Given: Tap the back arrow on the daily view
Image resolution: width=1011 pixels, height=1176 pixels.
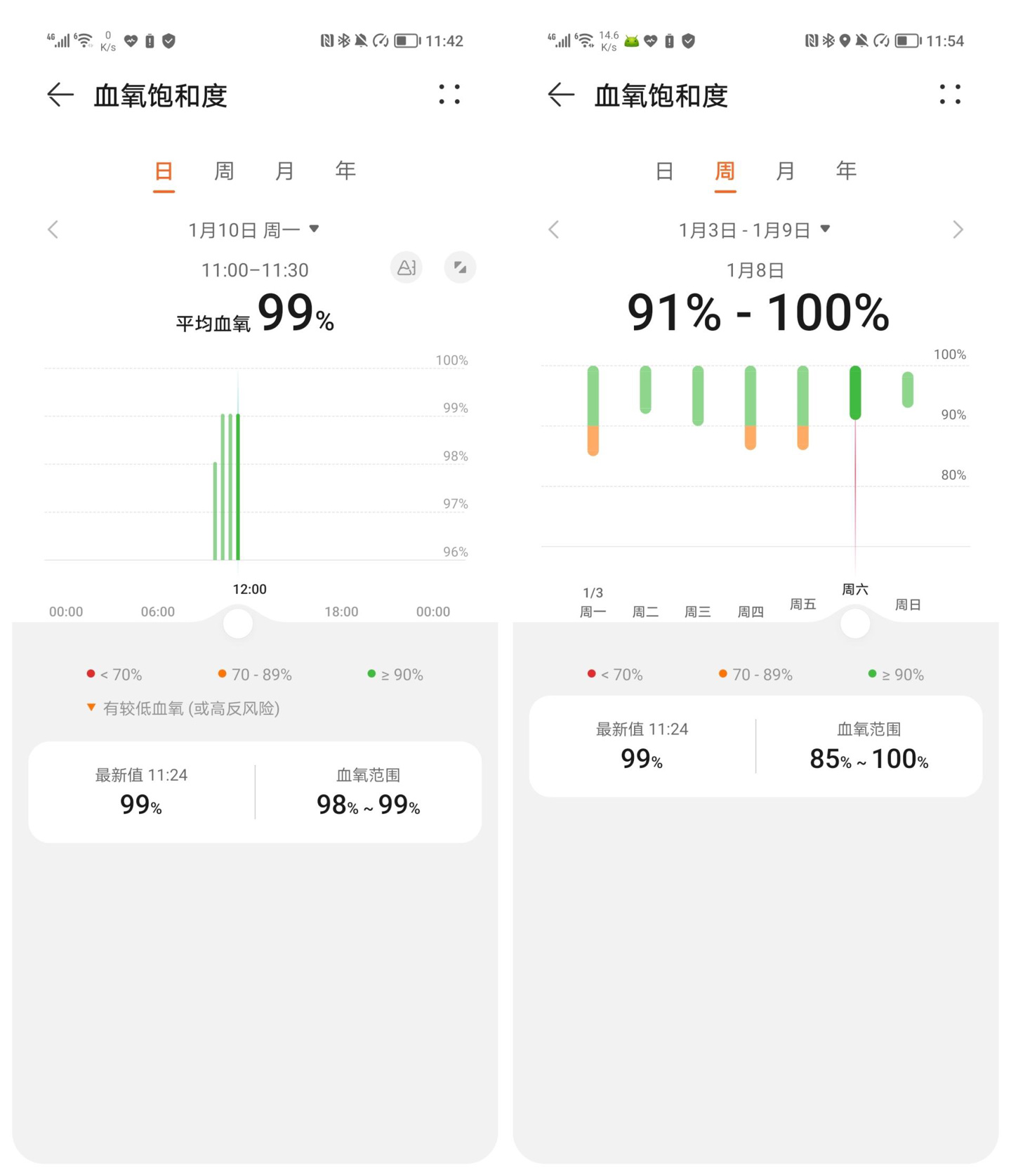Looking at the screenshot, I should tap(60, 95).
